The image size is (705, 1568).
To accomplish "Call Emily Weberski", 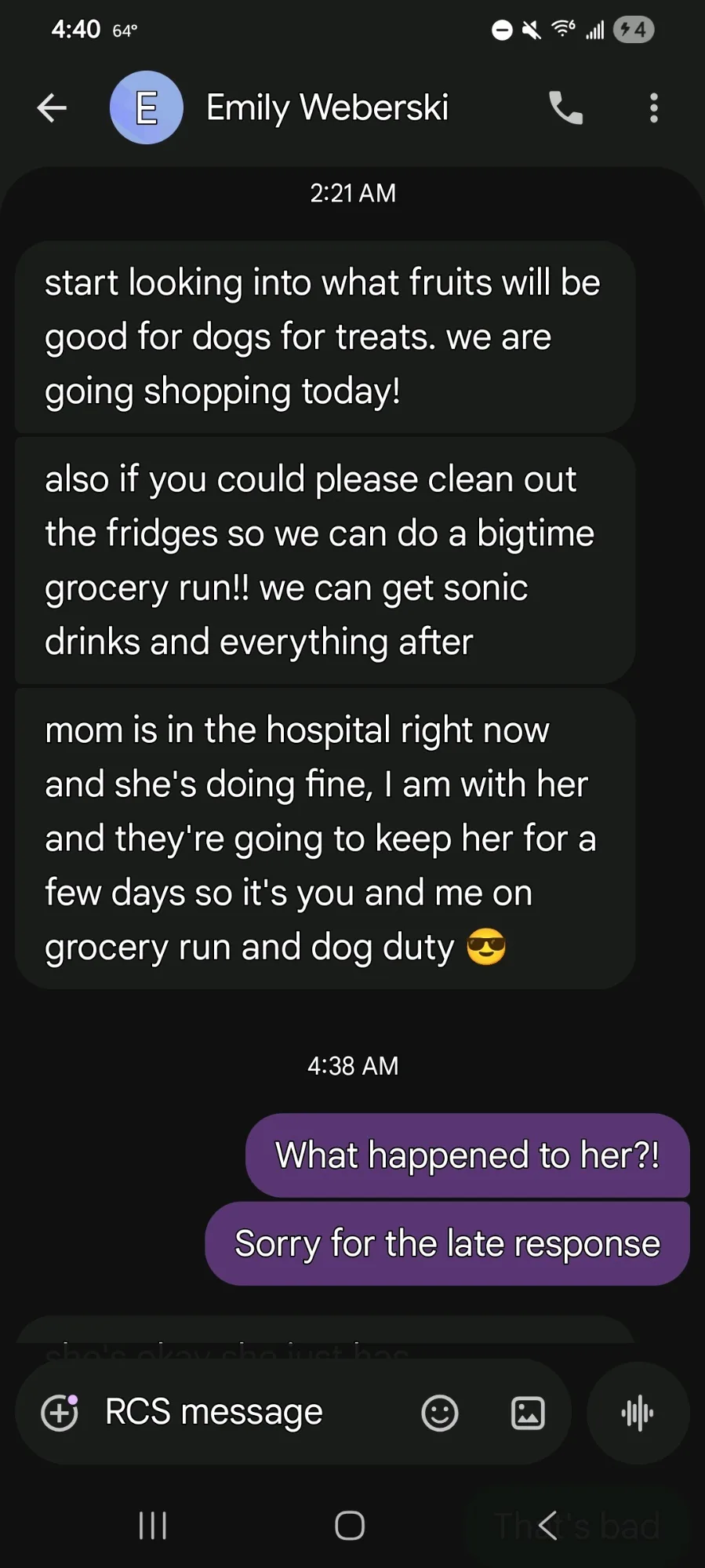I will pyautogui.click(x=565, y=107).
